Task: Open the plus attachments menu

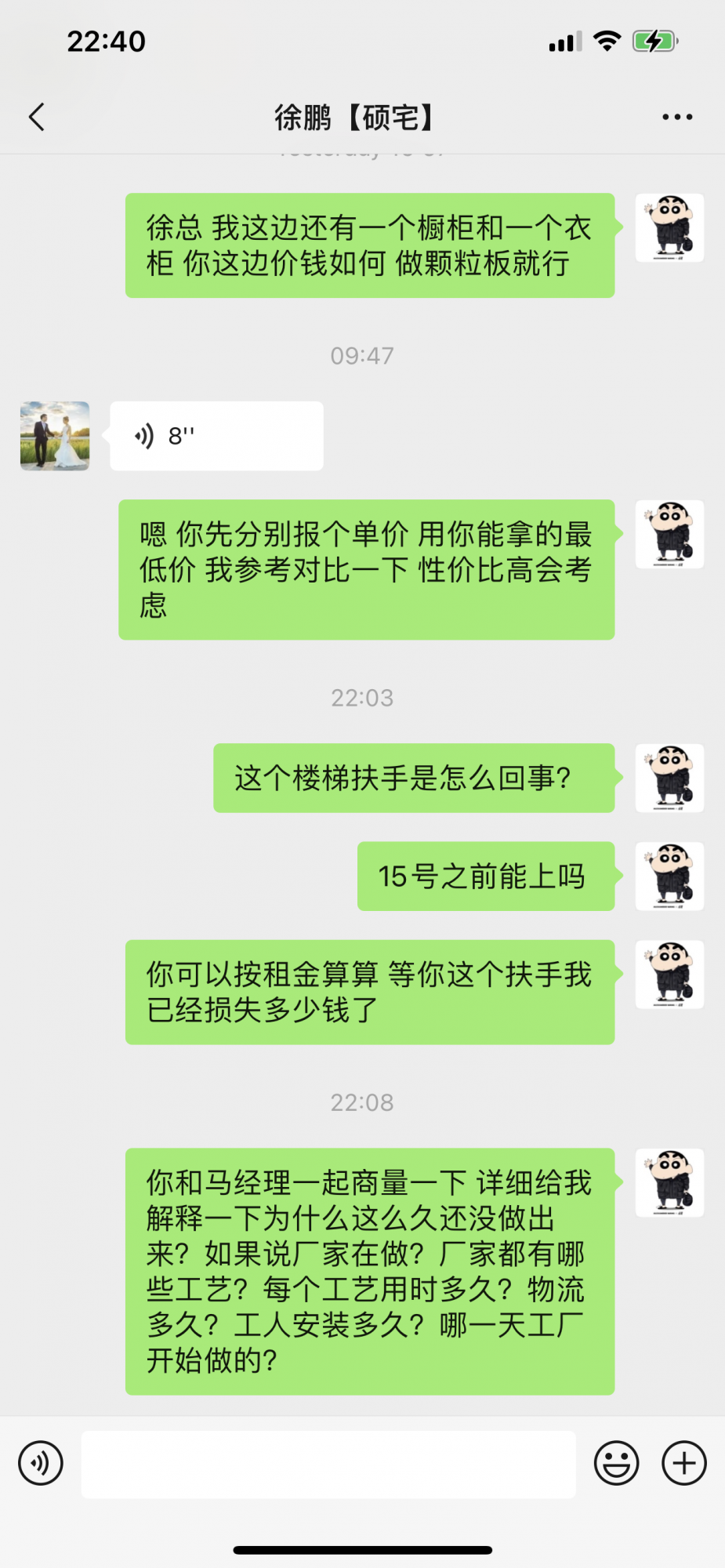Action: point(684,1463)
